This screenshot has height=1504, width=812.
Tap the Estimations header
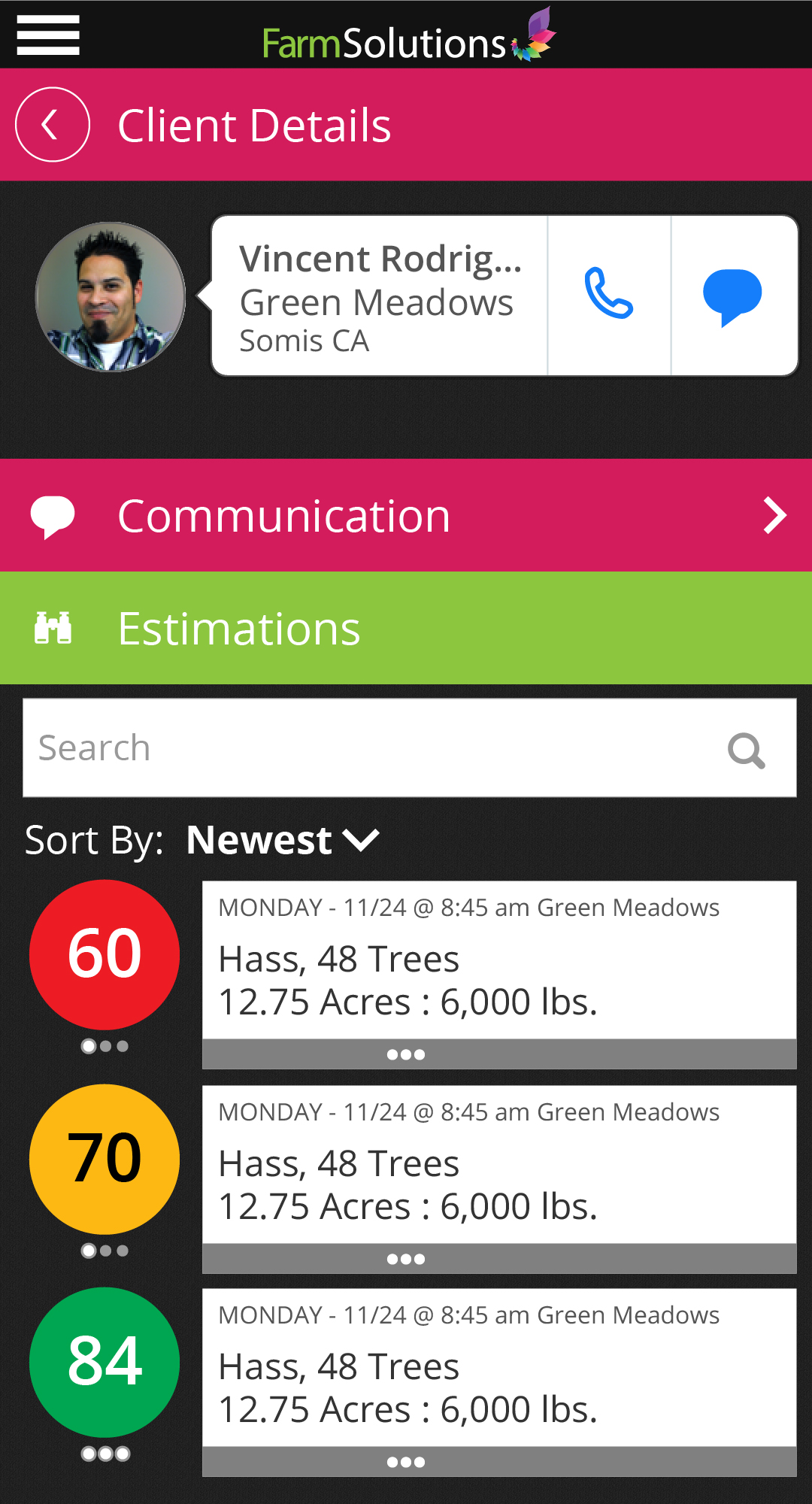406,629
